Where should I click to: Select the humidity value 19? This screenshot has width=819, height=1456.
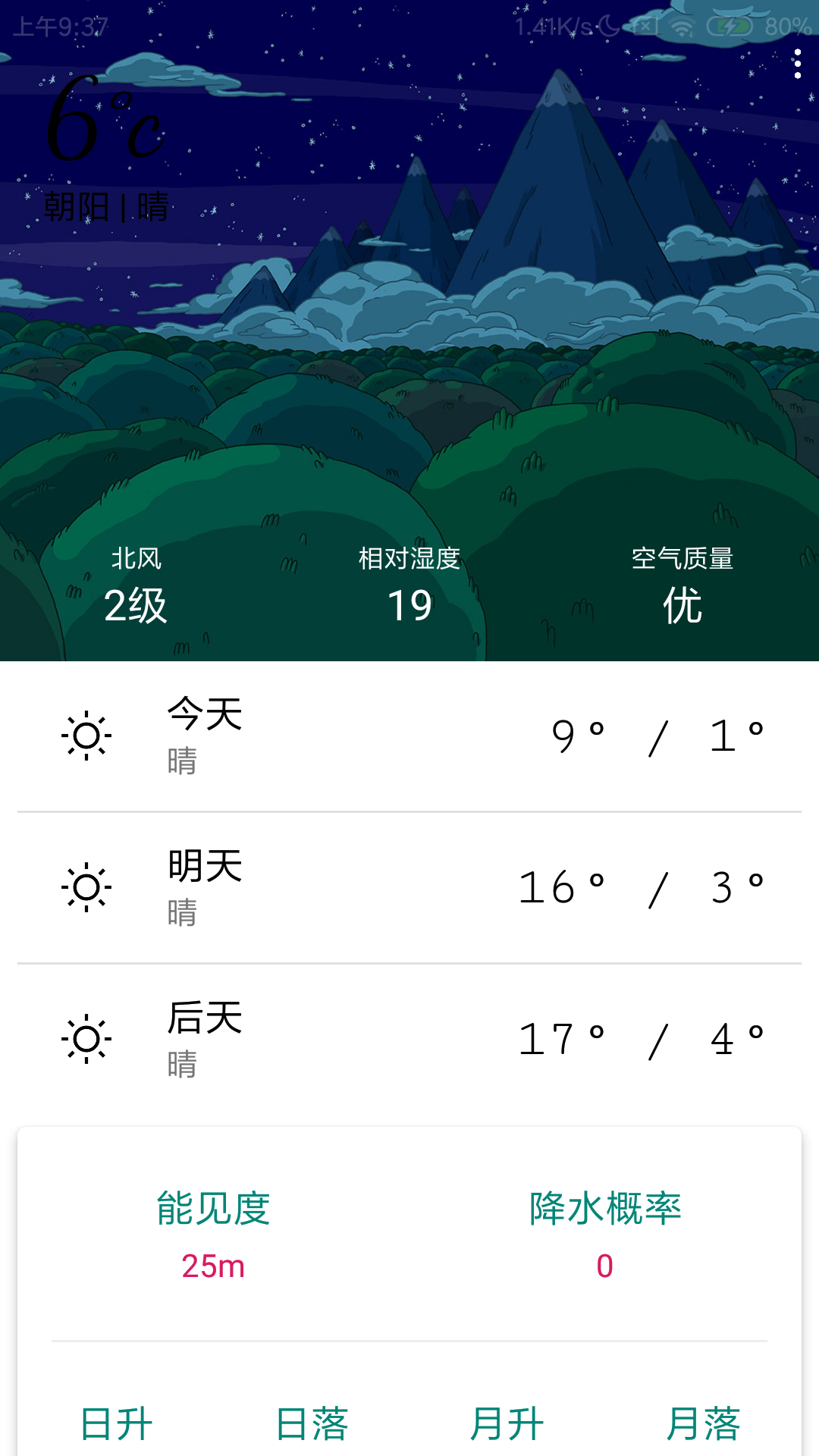pyautogui.click(x=409, y=605)
